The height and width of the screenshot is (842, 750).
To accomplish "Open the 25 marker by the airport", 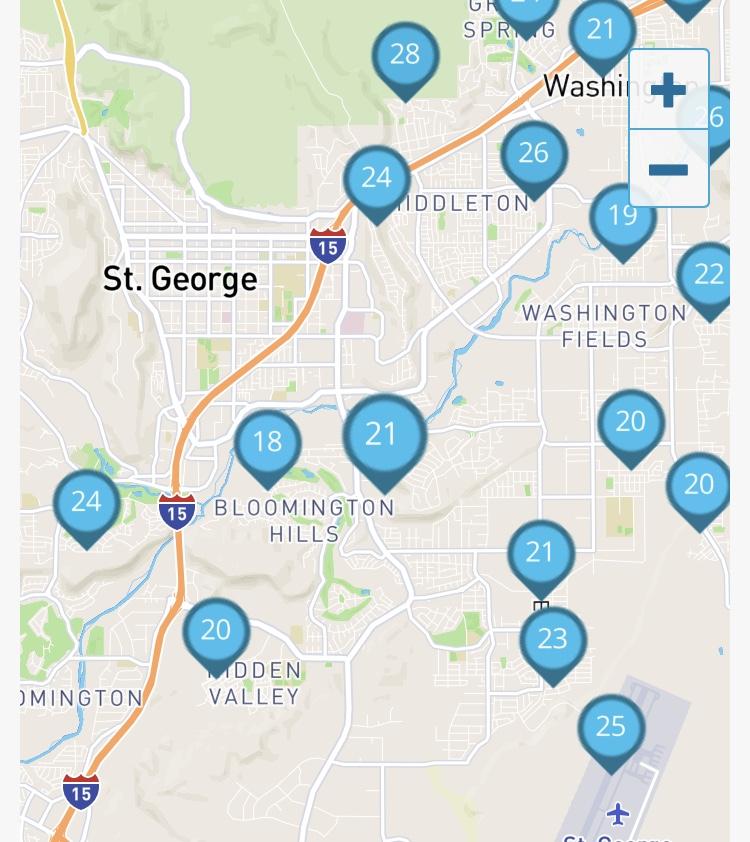I will click(610, 727).
